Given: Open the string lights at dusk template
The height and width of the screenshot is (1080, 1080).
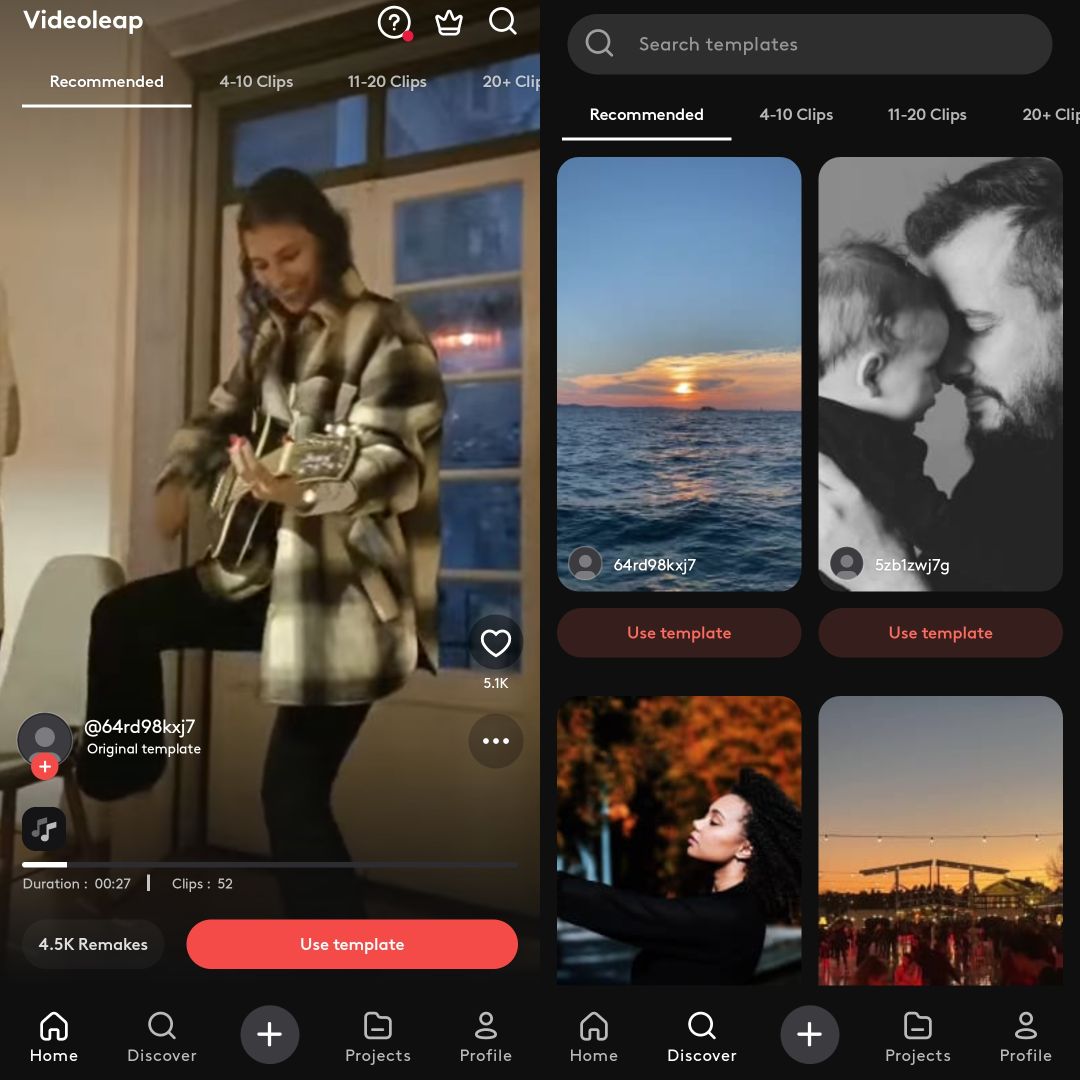Looking at the screenshot, I should coord(940,840).
